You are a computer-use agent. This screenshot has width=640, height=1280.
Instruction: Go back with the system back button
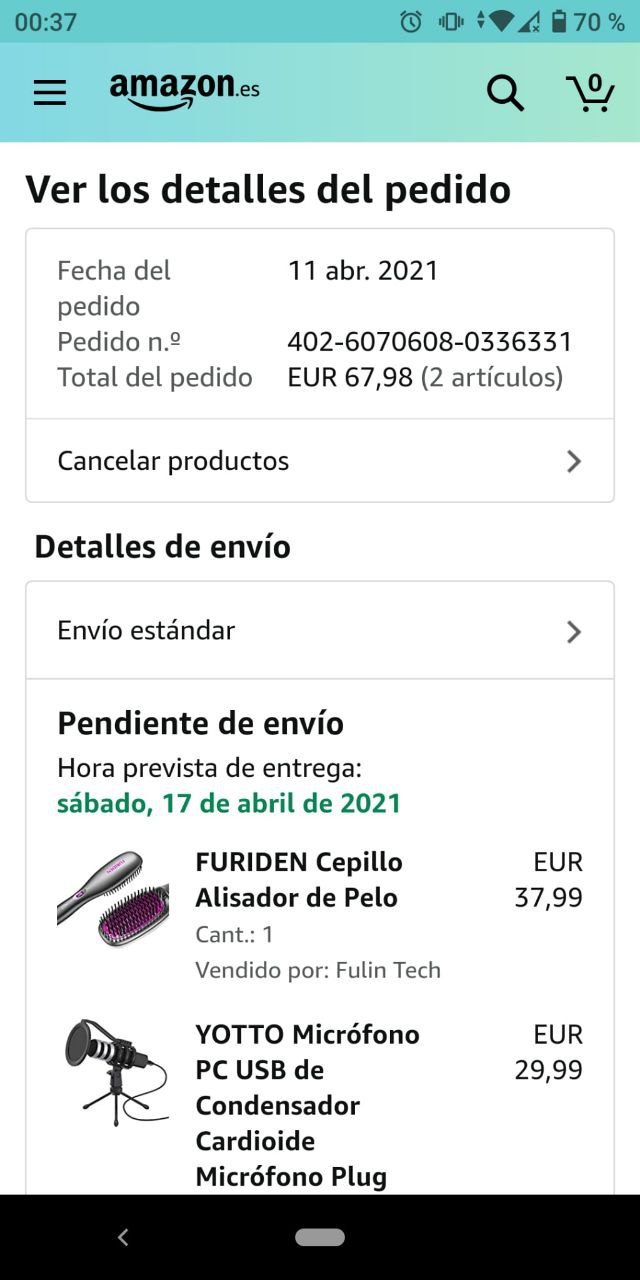click(x=123, y=1237)
